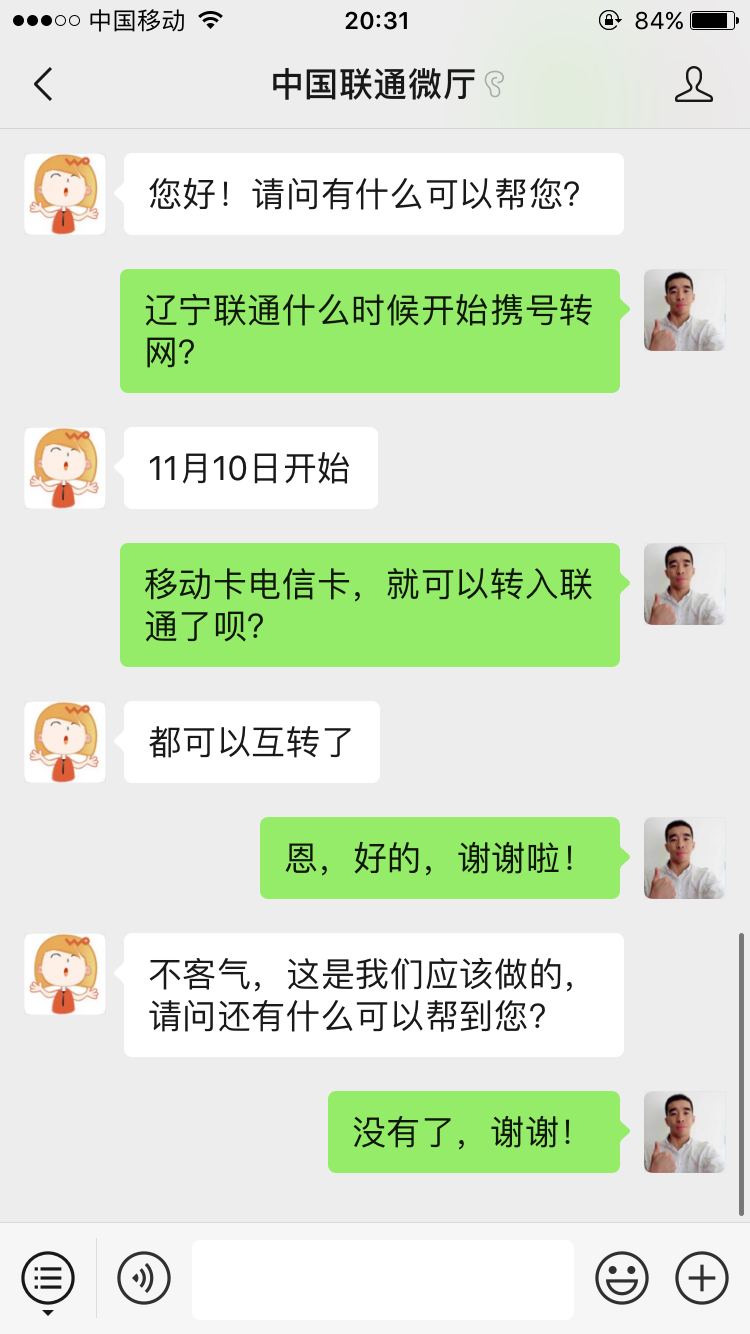Open the plus attachments panel
This screenshot has width=750, height=1334.
tap(702, 1278)
